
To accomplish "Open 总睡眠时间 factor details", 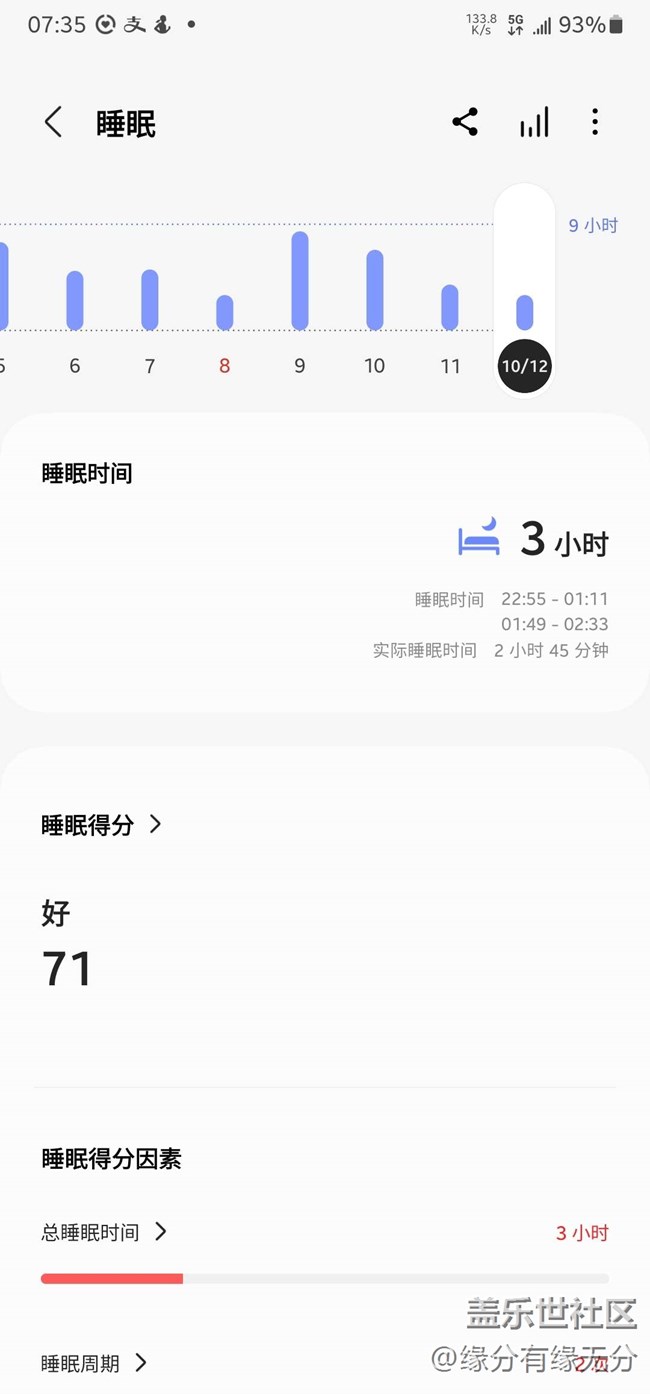I will pos(103,1232).
